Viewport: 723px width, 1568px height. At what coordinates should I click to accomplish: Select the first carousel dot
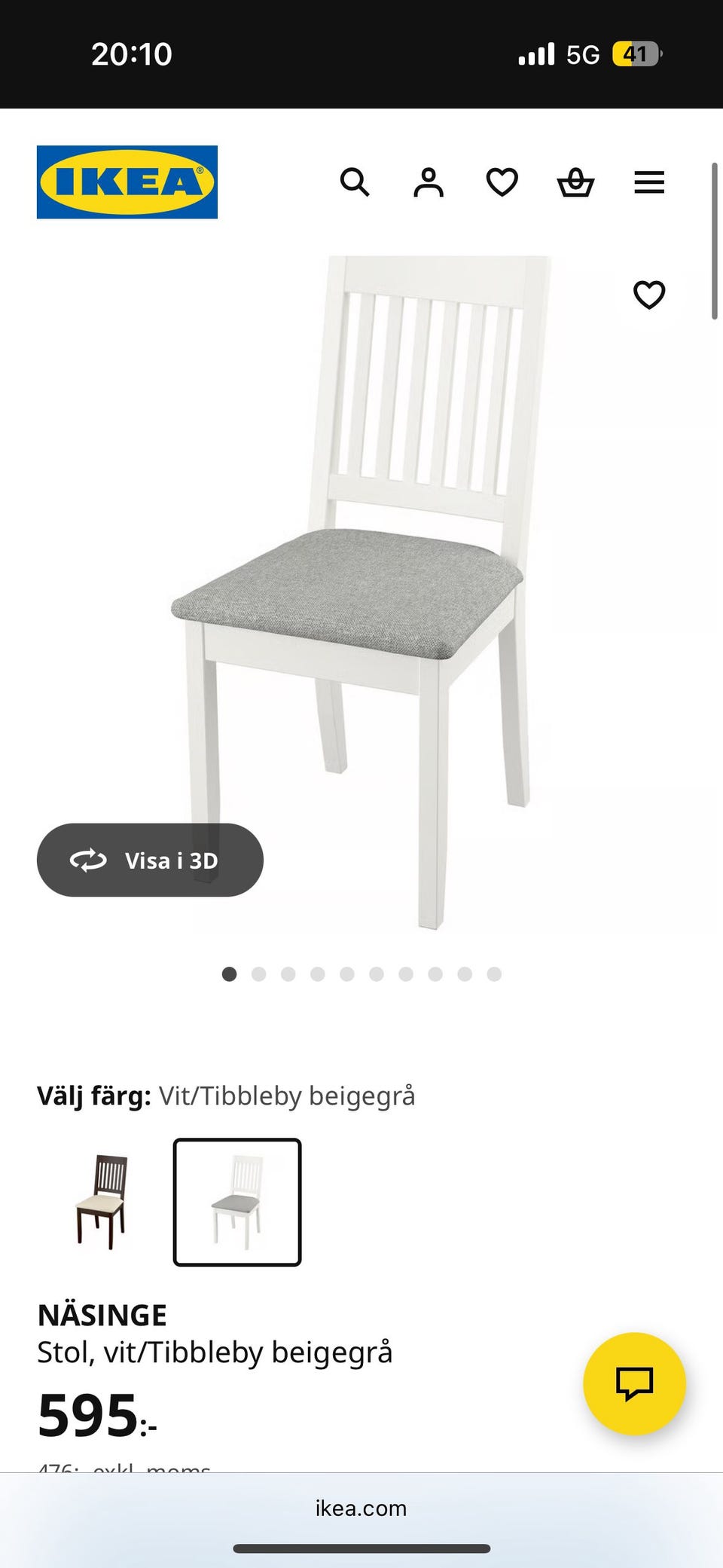(x=229, y=974)
